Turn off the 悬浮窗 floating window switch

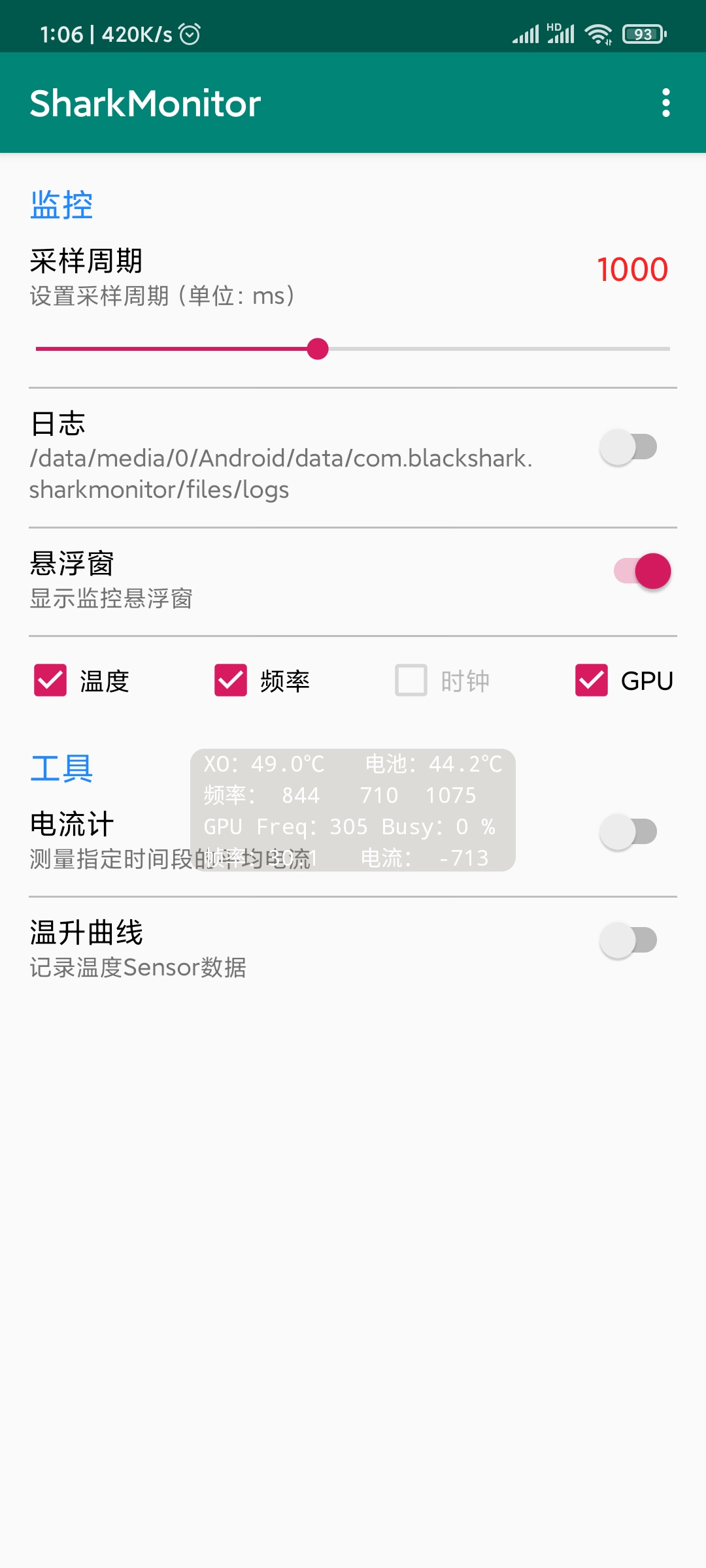tap(642, 571)
